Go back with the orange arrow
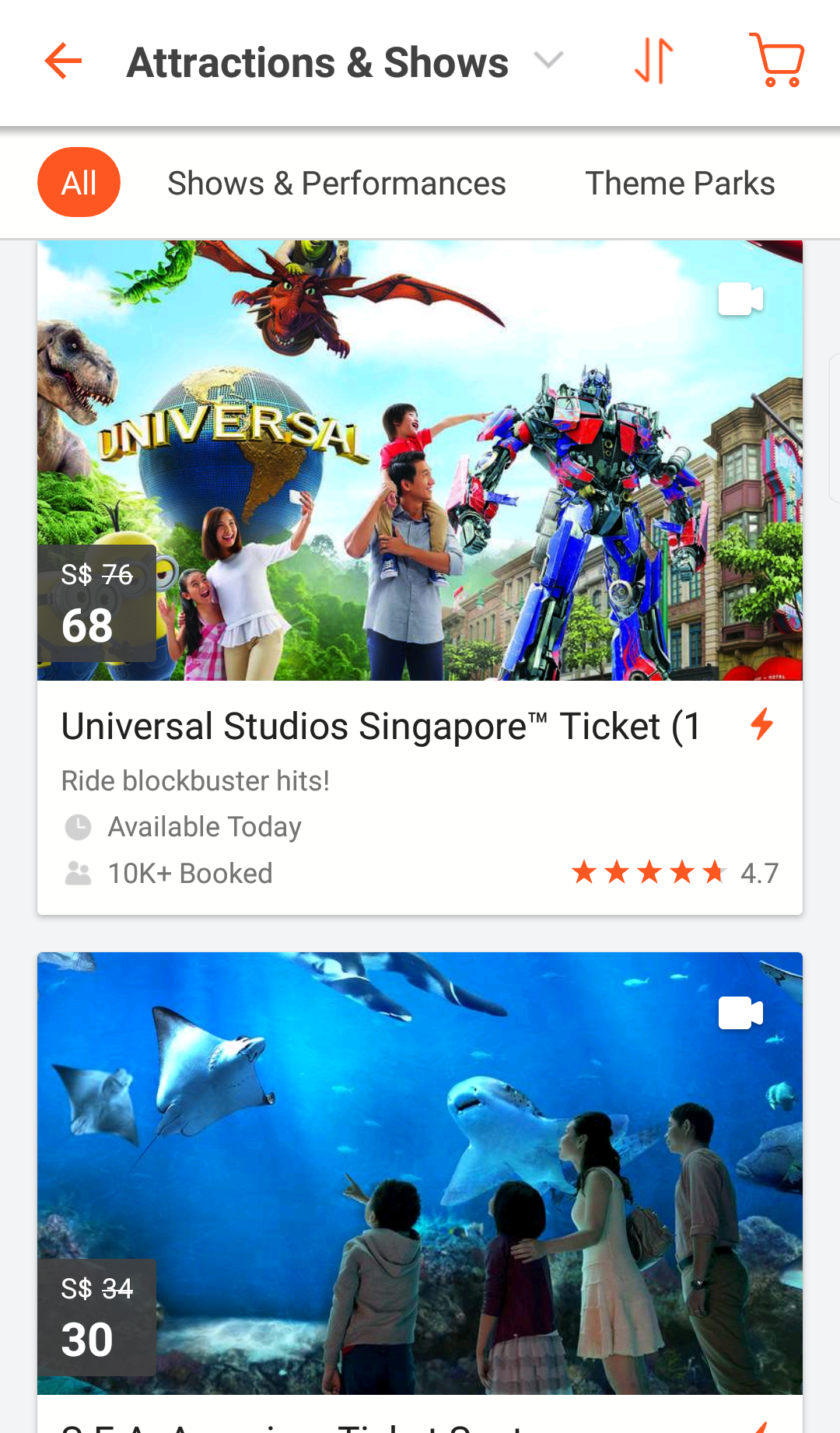This screenshot has width=840, height=1433. point(64,61)
